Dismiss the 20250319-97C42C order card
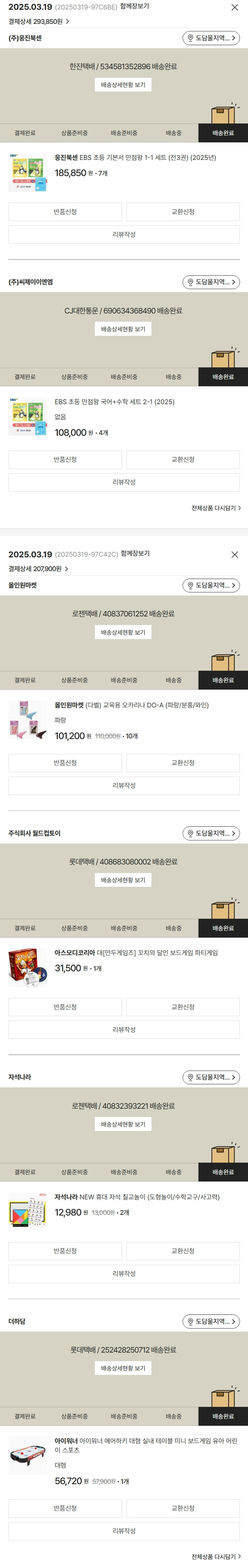This screenshot has height=1568, width=248. click(235, 555)
